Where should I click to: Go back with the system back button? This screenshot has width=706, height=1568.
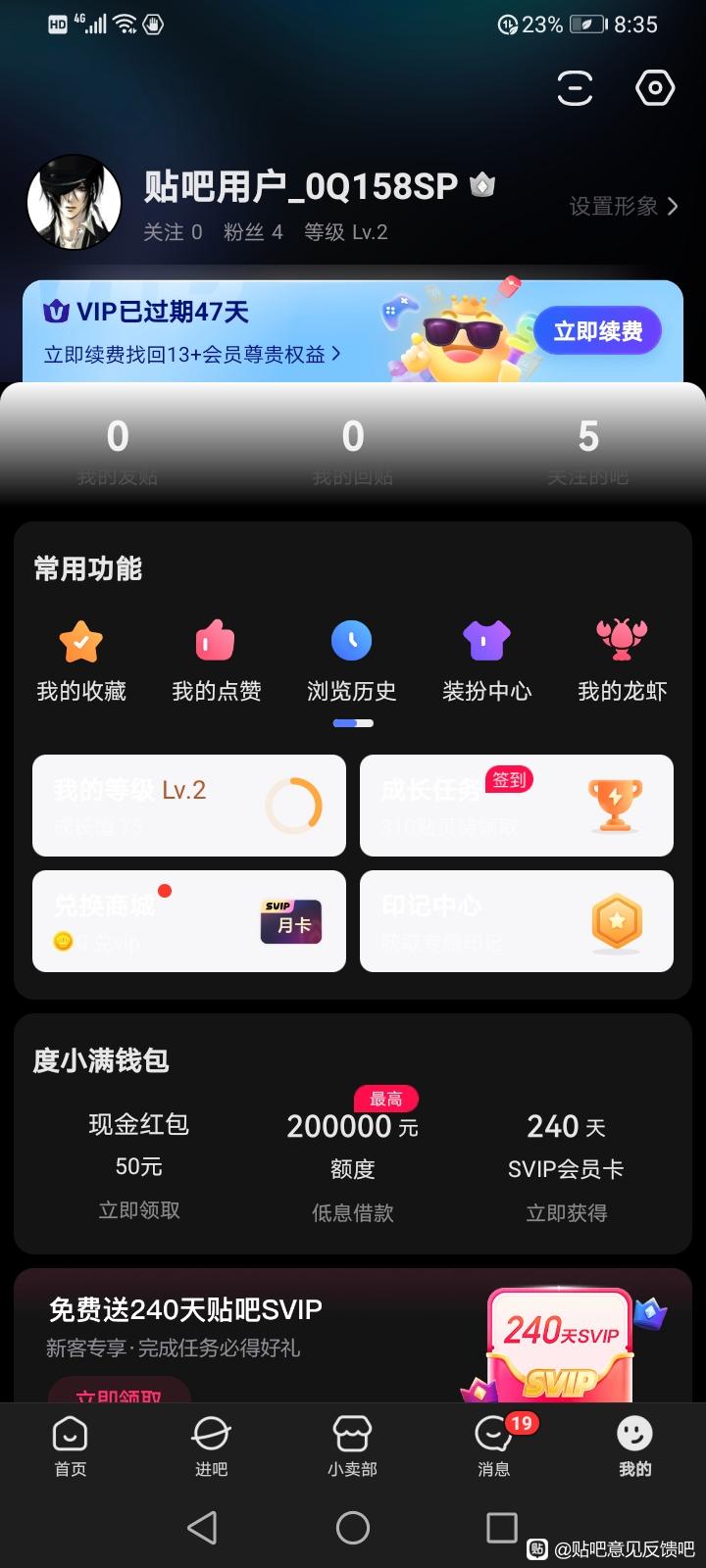202,1527
